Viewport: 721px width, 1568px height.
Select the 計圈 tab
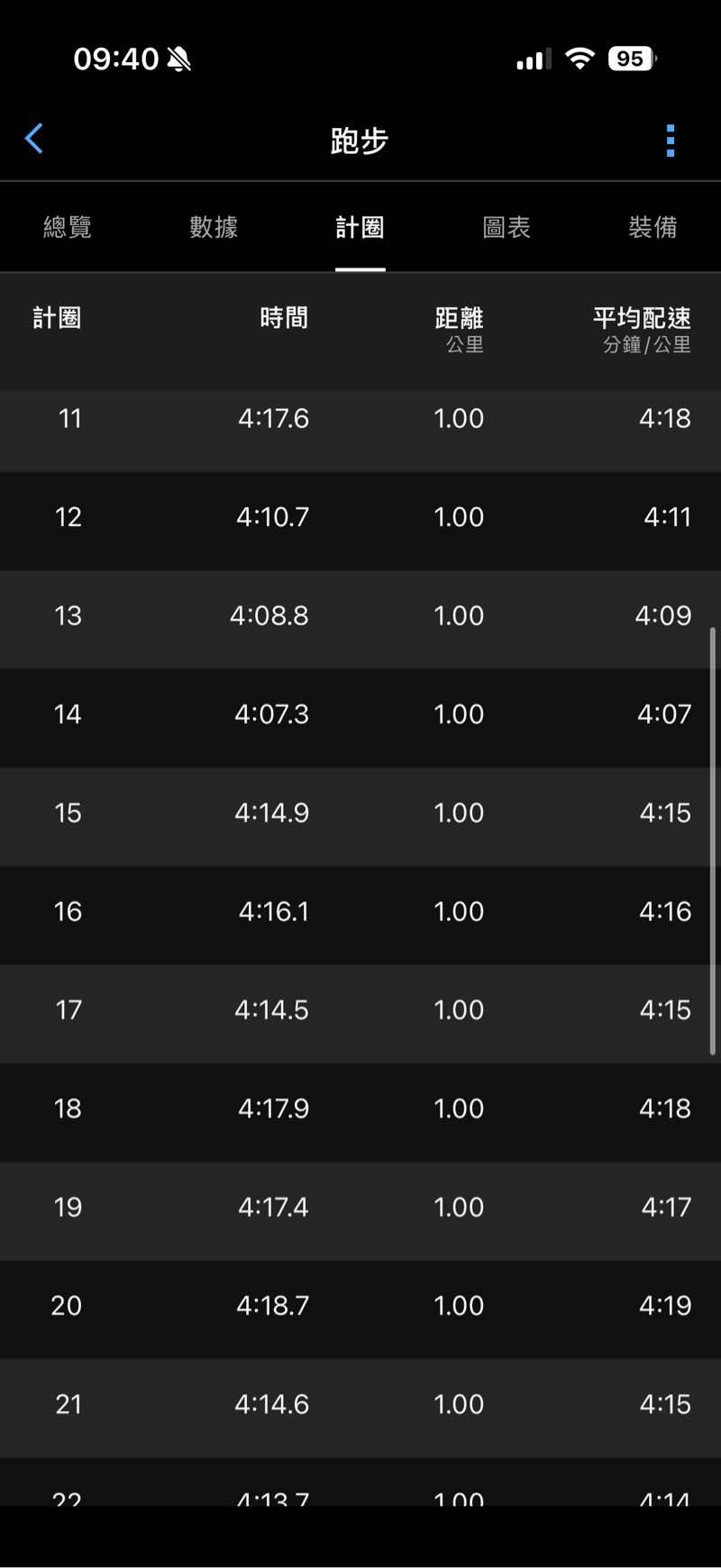[360, 227]
